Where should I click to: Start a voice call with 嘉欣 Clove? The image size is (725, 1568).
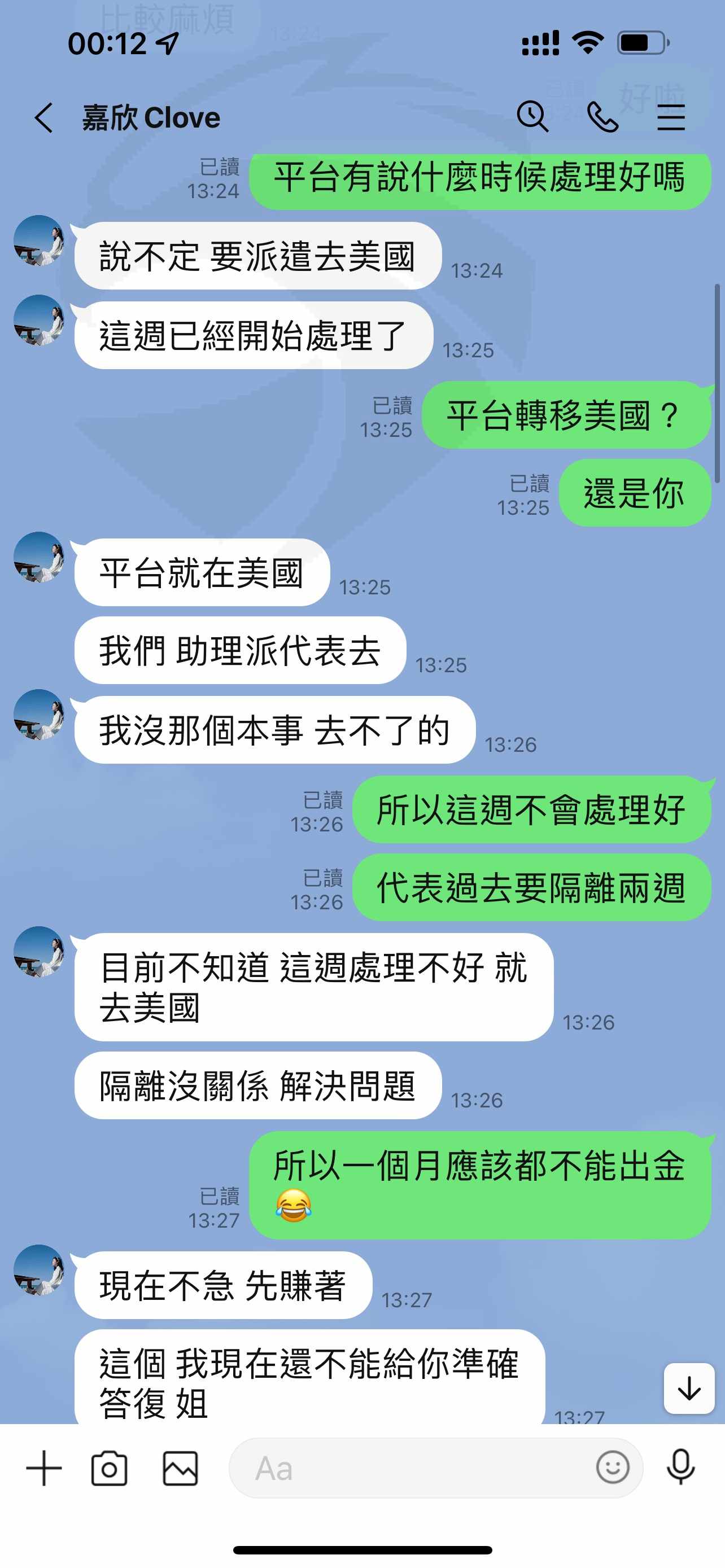click(602, 117)
